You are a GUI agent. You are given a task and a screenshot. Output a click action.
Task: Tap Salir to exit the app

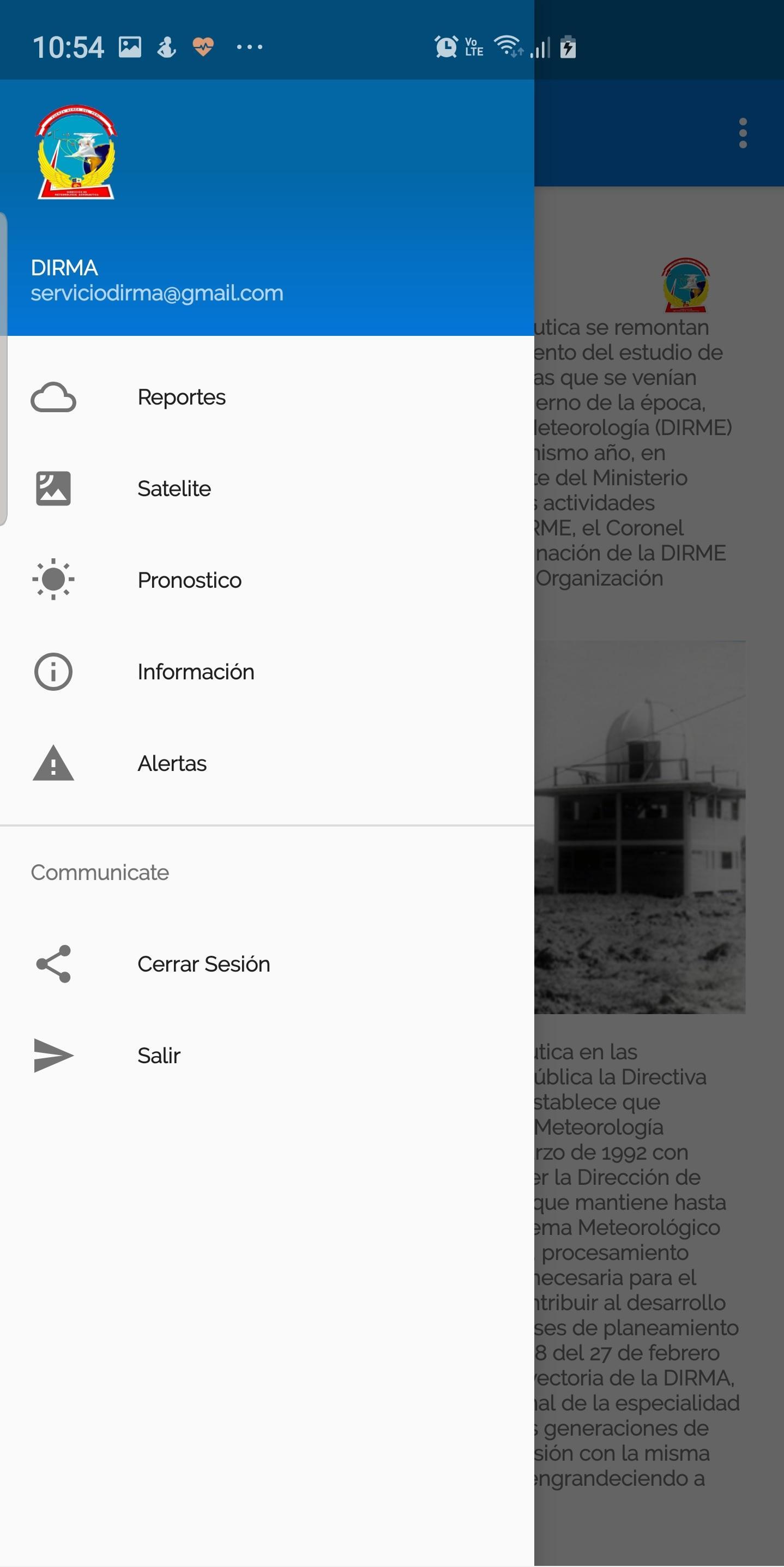(x=159, y=1056)
